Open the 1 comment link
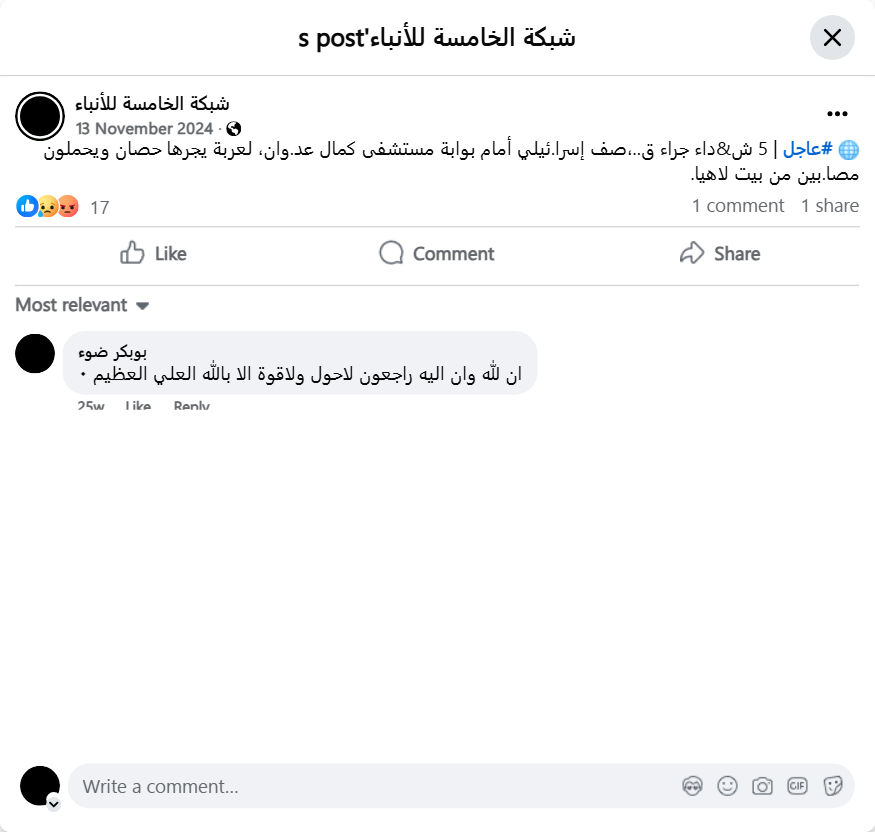This screenshot has width=875, height=832. click(x=738, y=206)
